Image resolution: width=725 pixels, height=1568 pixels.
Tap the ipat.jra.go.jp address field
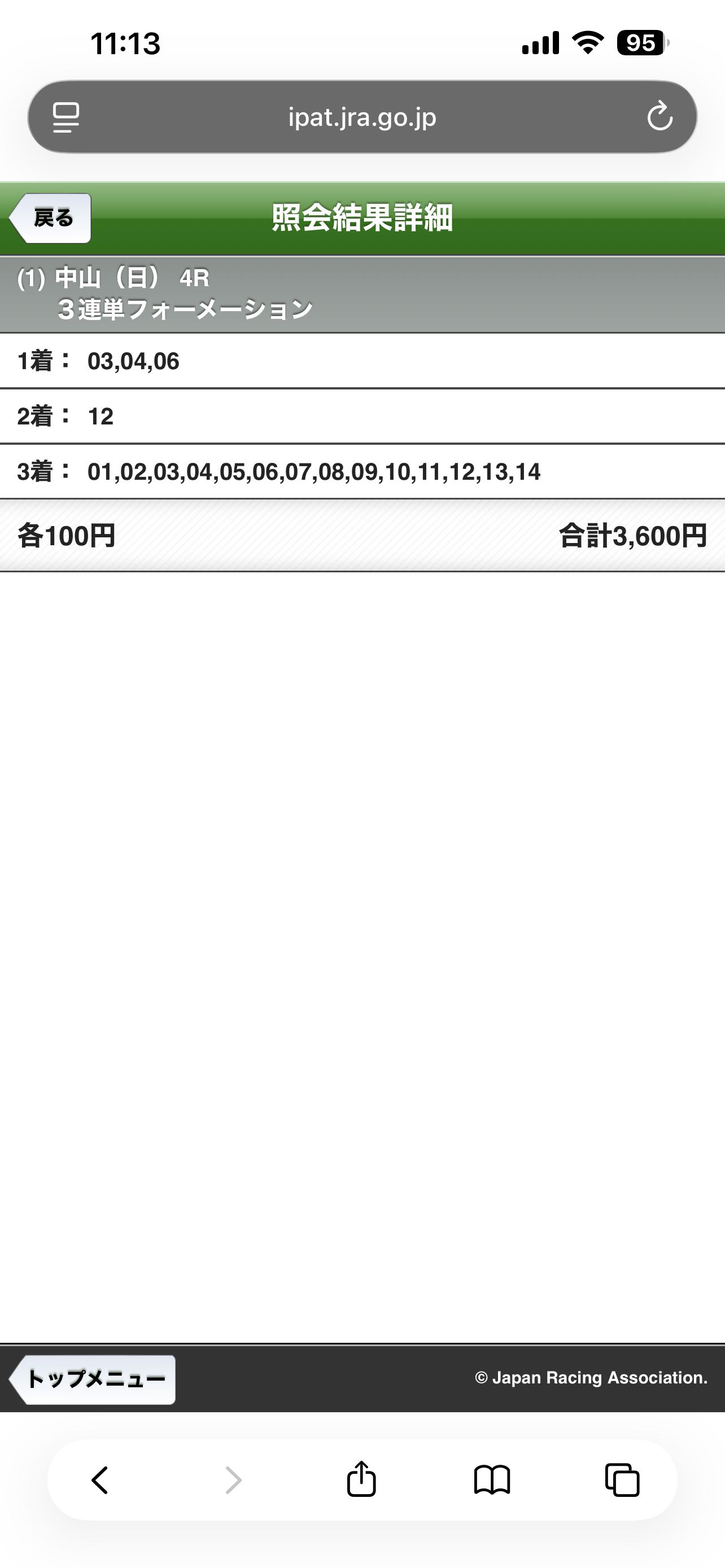(x=362, y=117)
